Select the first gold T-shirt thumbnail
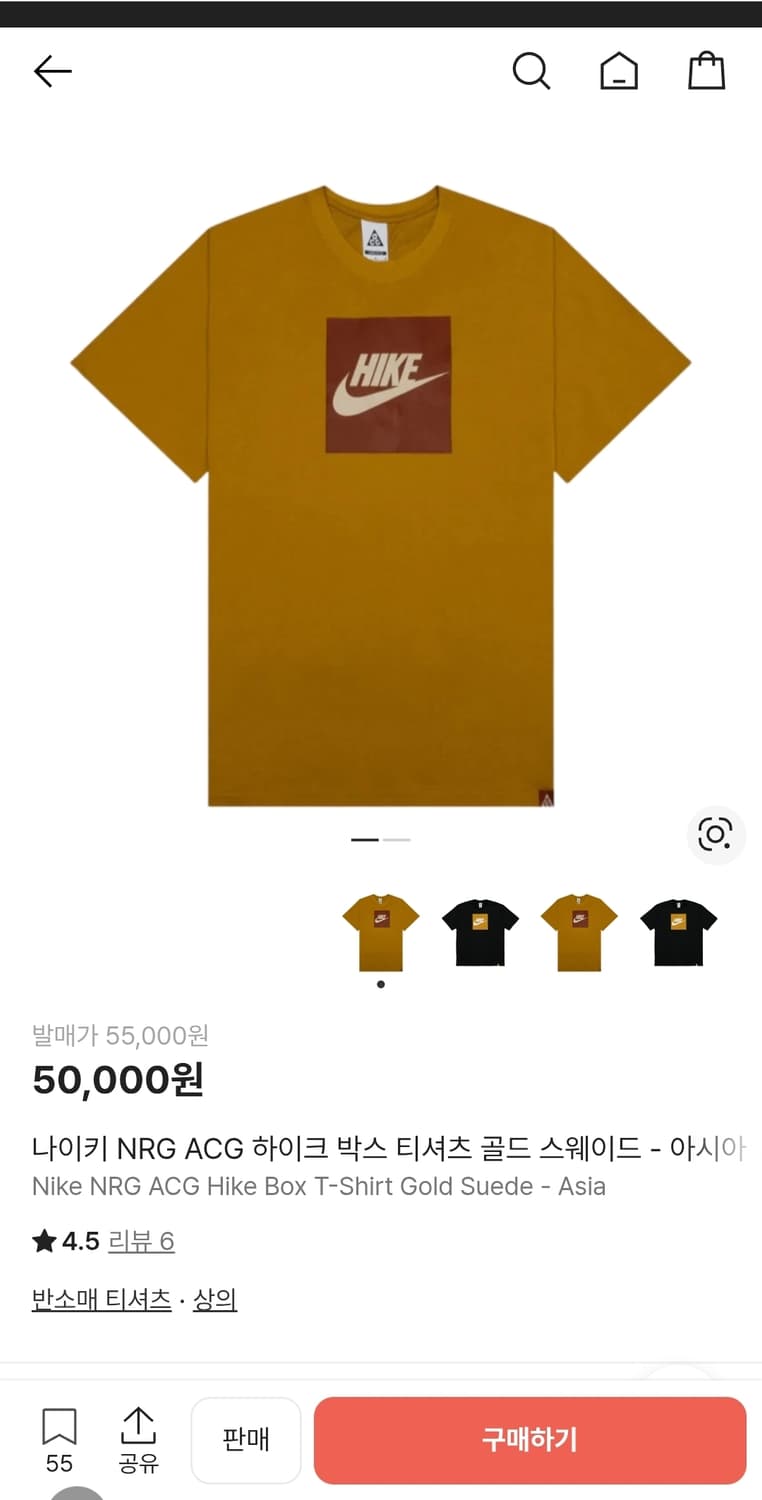Viewport: 762px width, 1500px height. (x=380, y=929)
